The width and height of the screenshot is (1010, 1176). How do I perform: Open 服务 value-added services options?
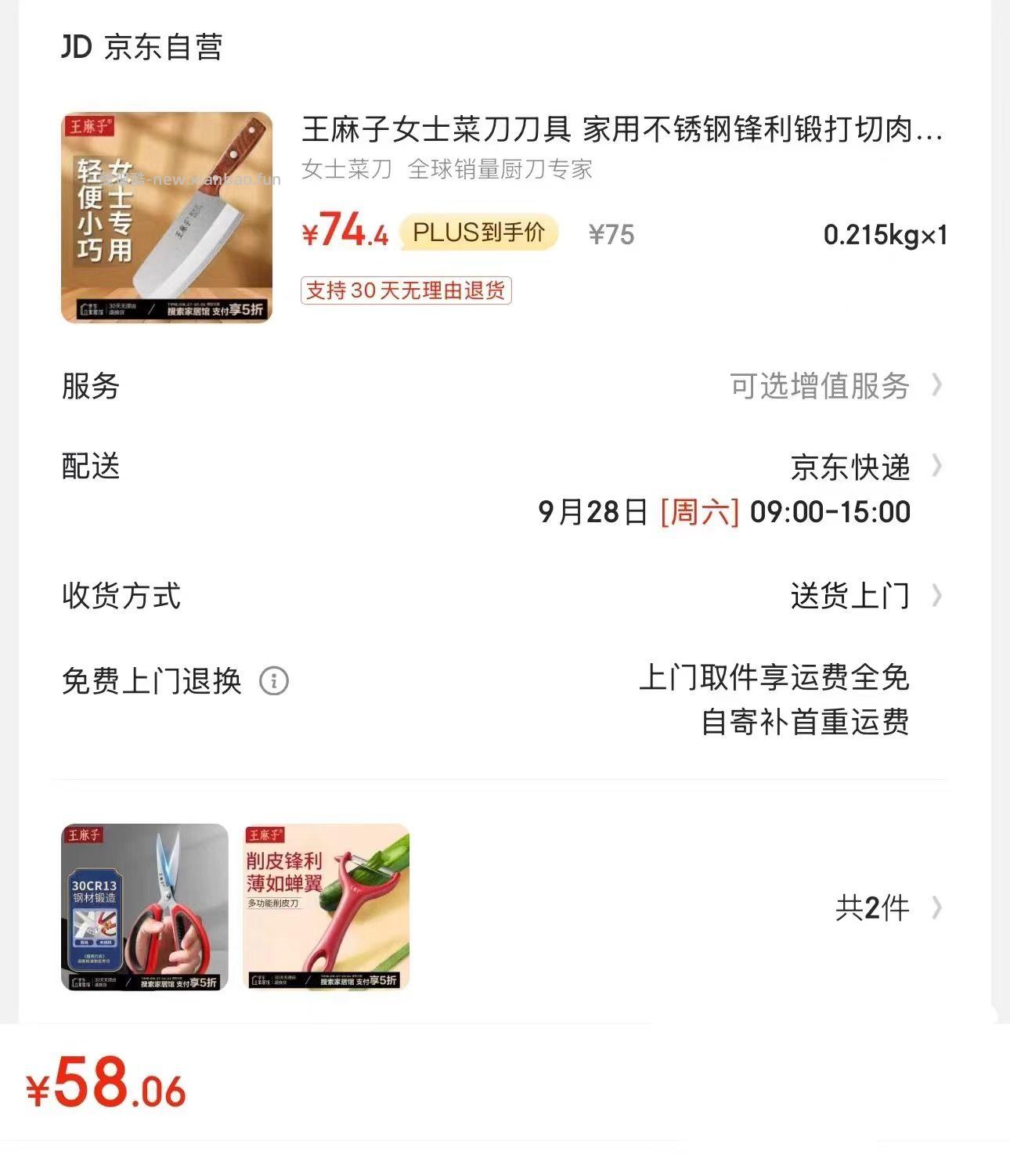835,386
